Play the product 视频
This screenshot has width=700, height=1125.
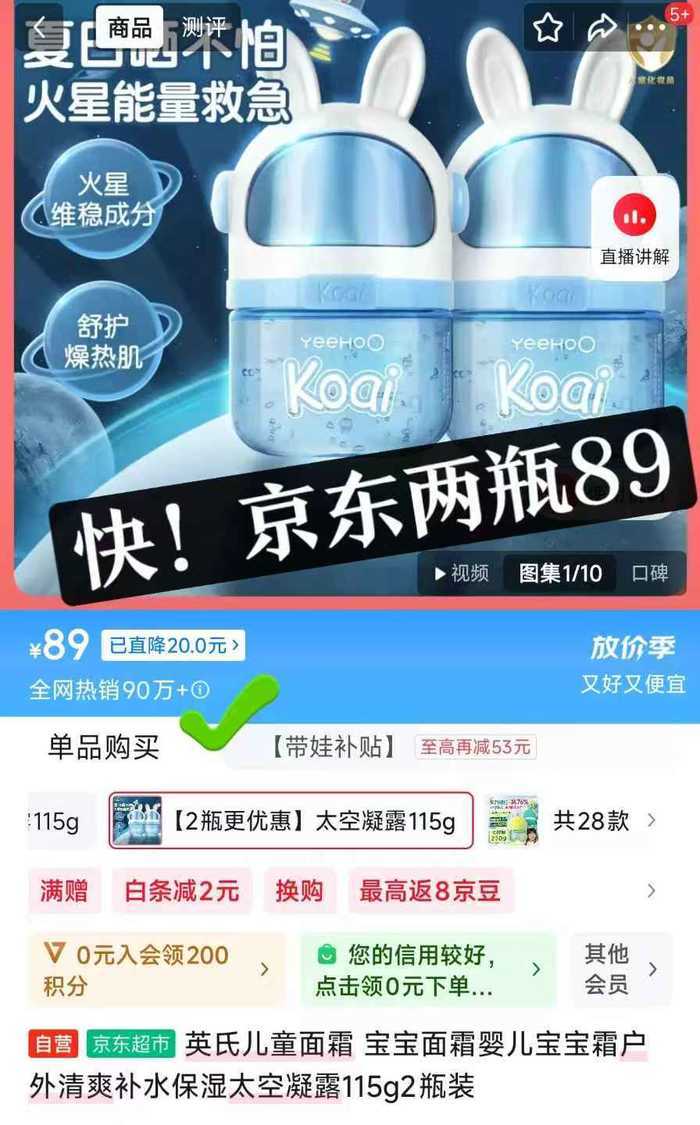click(461, 573)
